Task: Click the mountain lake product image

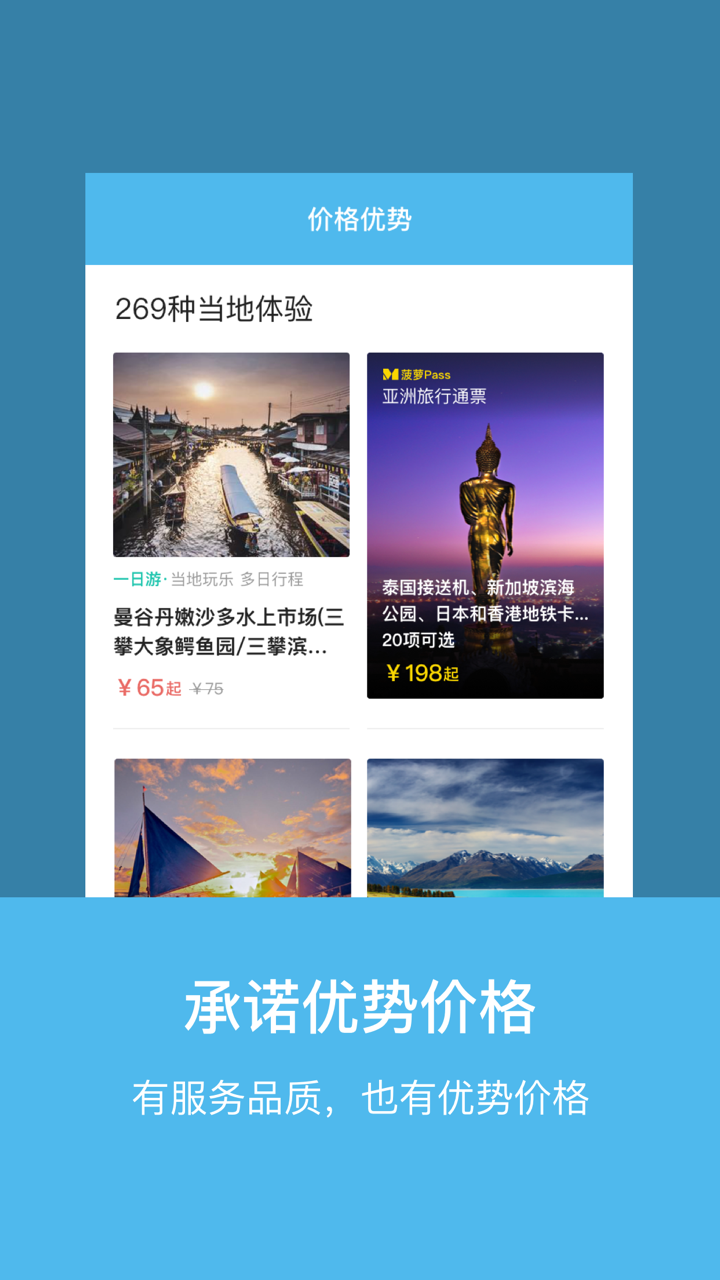Action: 486,830
